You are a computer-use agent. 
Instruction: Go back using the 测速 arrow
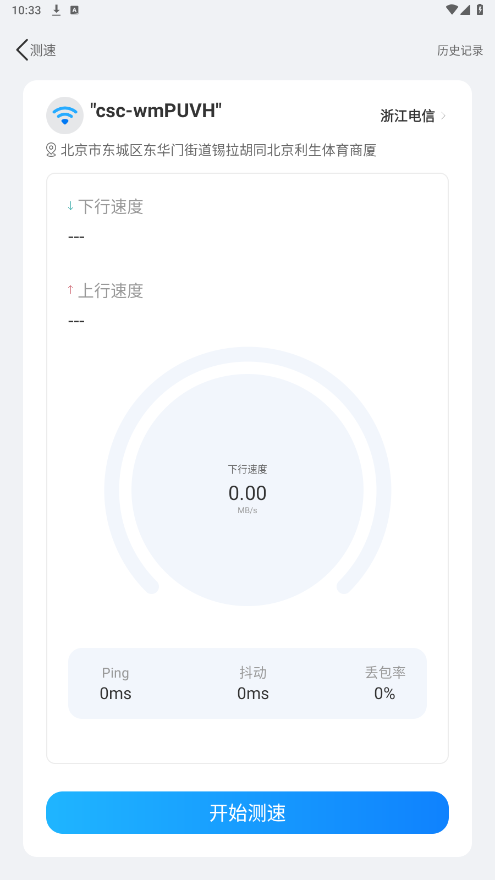22,50
